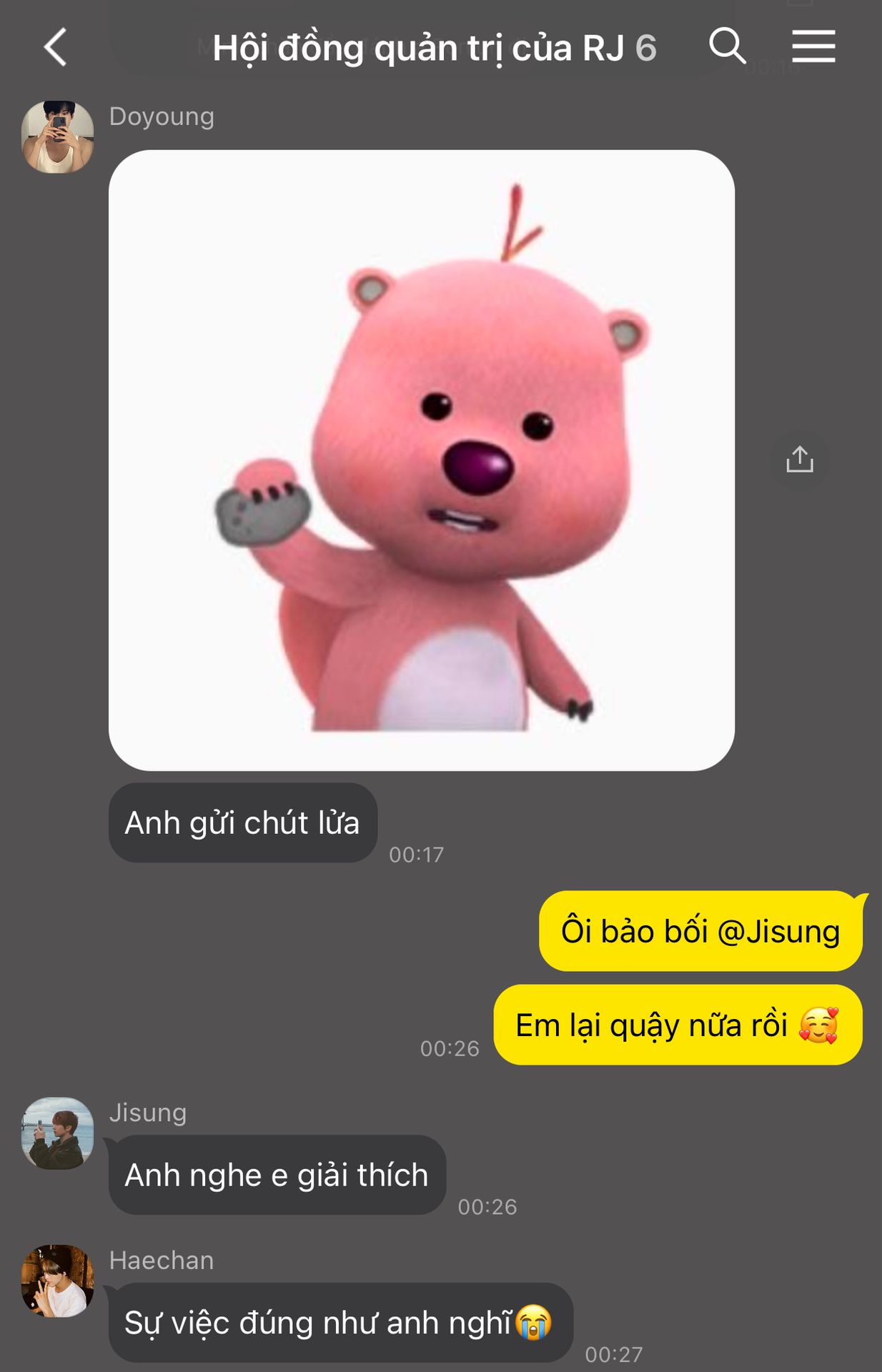Share the pink beaver image
This screenshot has height=1372, width=882.
(x=799, y=459)
